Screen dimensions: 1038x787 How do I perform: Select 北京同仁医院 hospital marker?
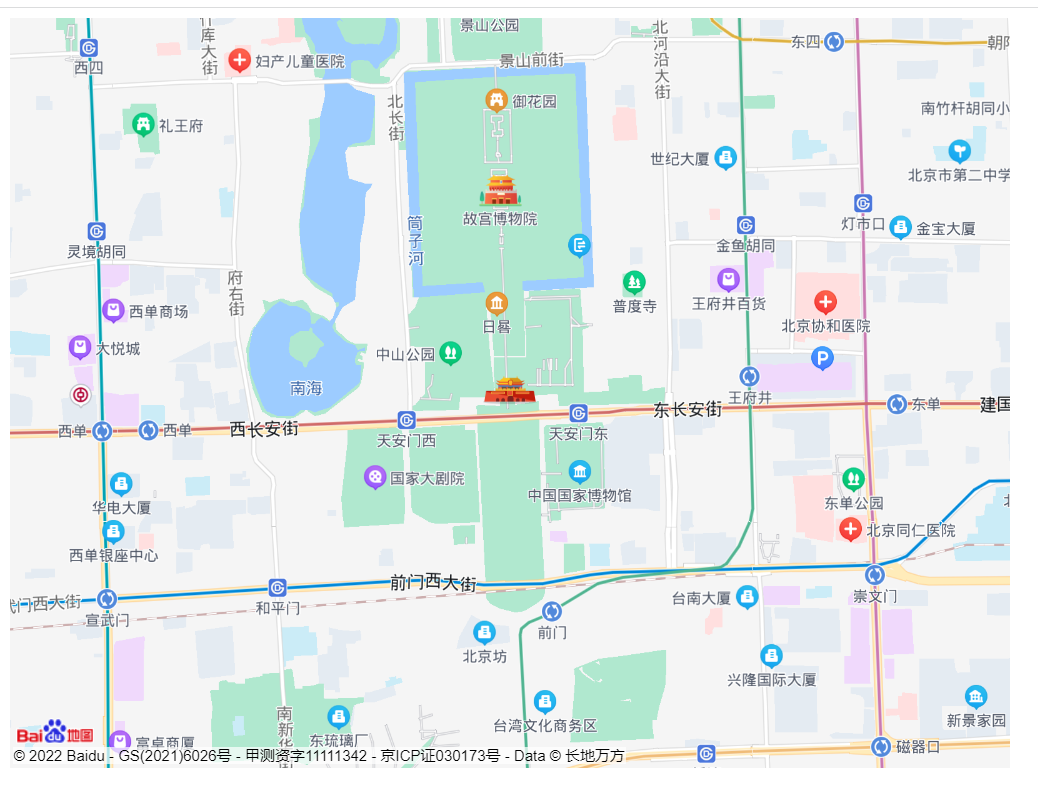tap(851, 529)
